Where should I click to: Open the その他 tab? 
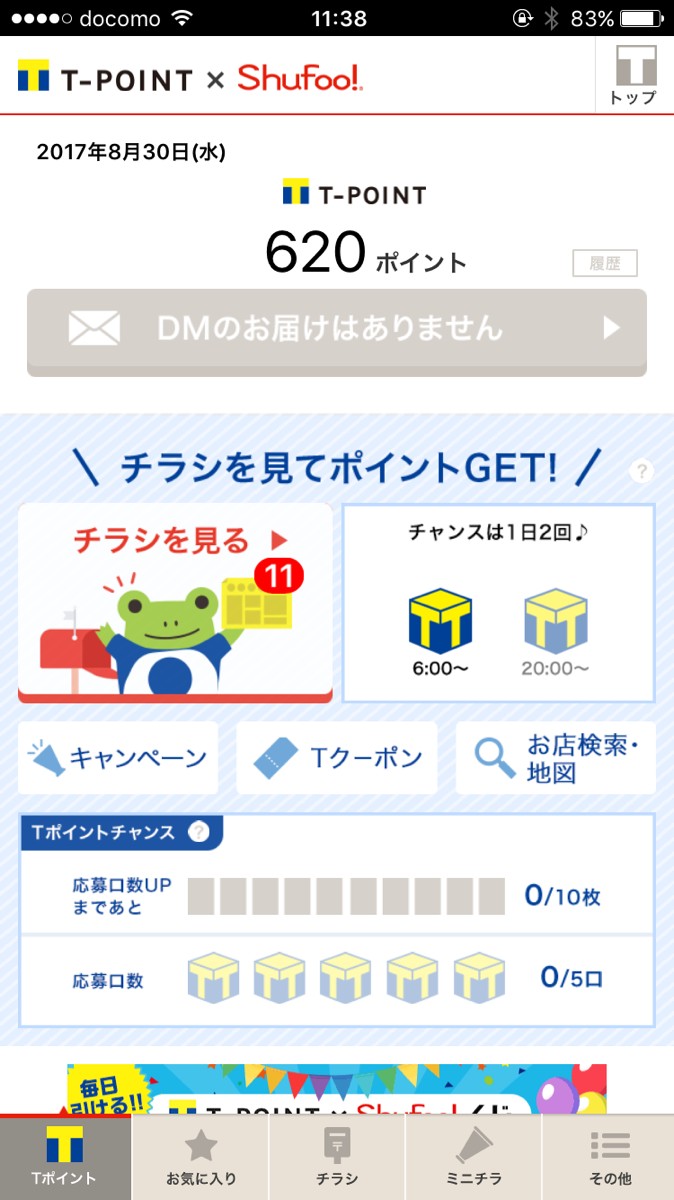609,1158
